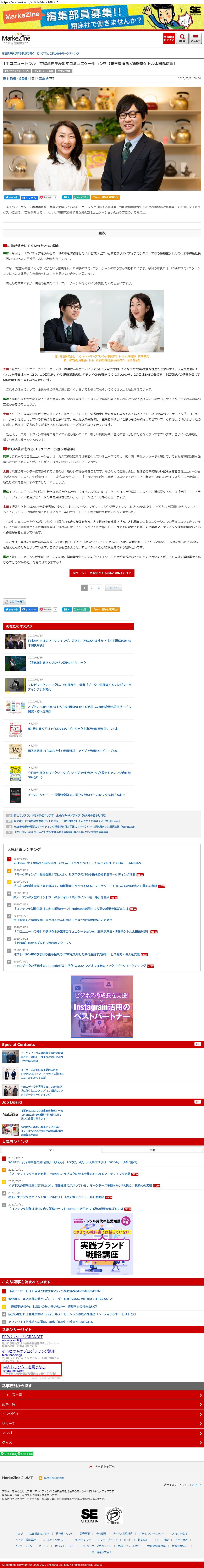Open the マンガ category row
The width and height of the screenshot is (204, 1568).
pyautogui.click(x=102, y=1432)
